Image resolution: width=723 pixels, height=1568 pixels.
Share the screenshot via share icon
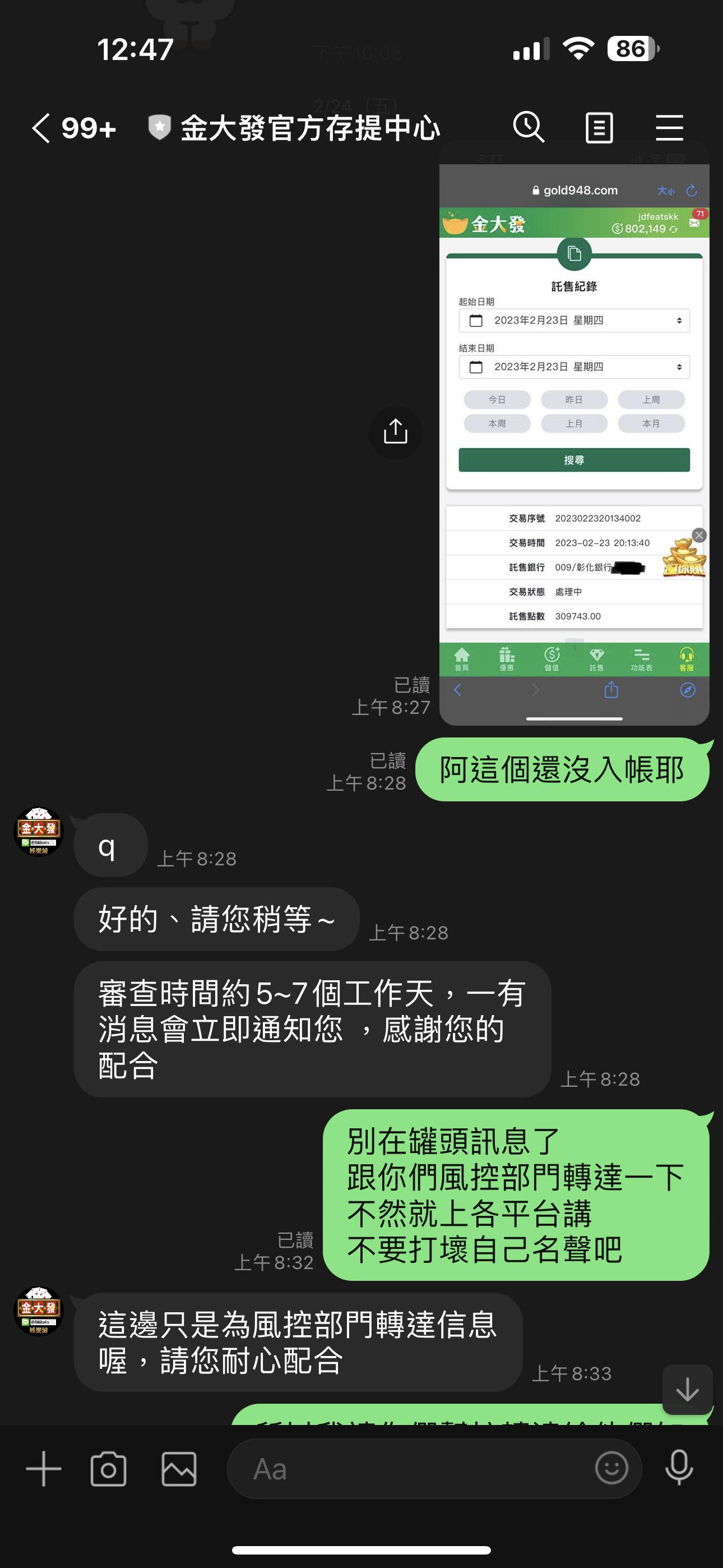click(x=395, y=432)
